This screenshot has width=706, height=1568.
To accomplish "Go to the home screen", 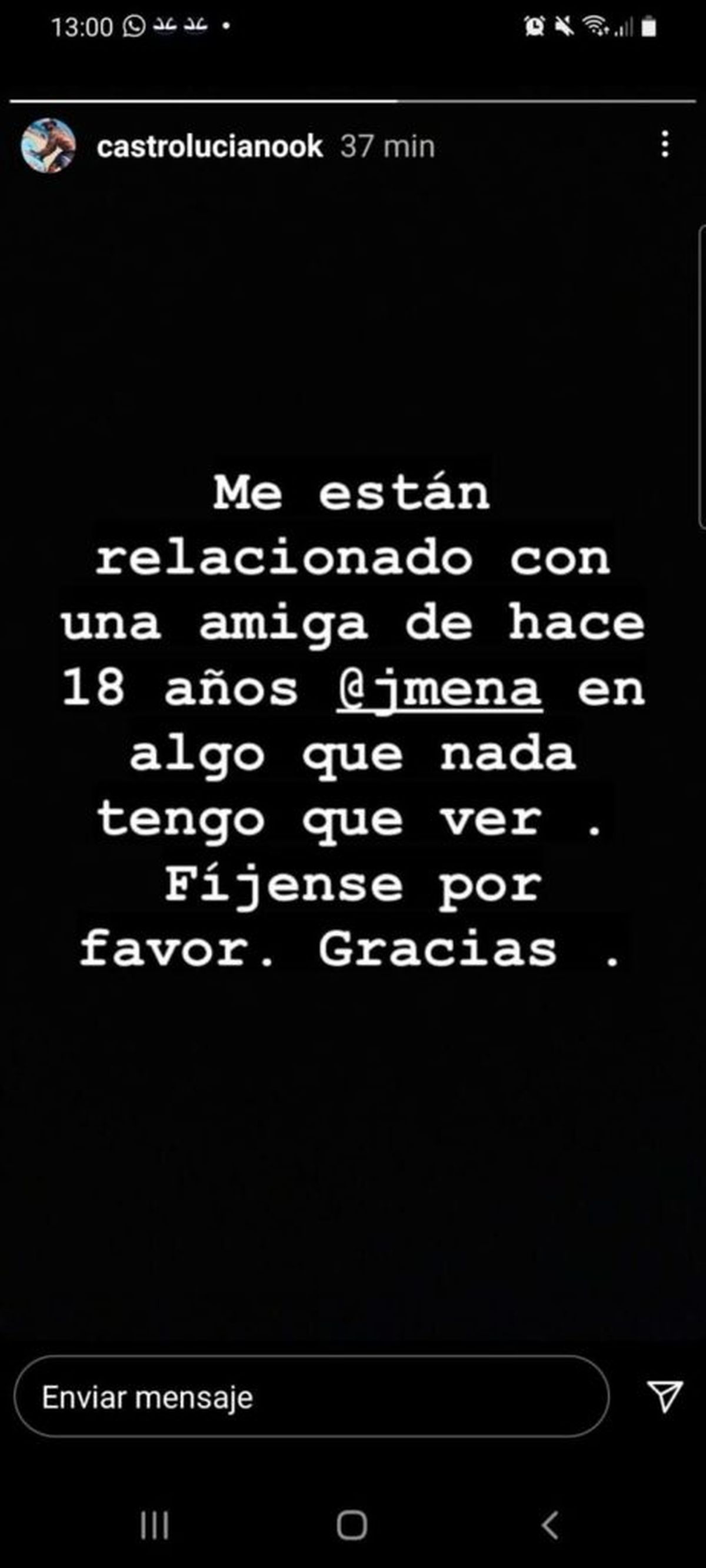I will point(352,1526).
